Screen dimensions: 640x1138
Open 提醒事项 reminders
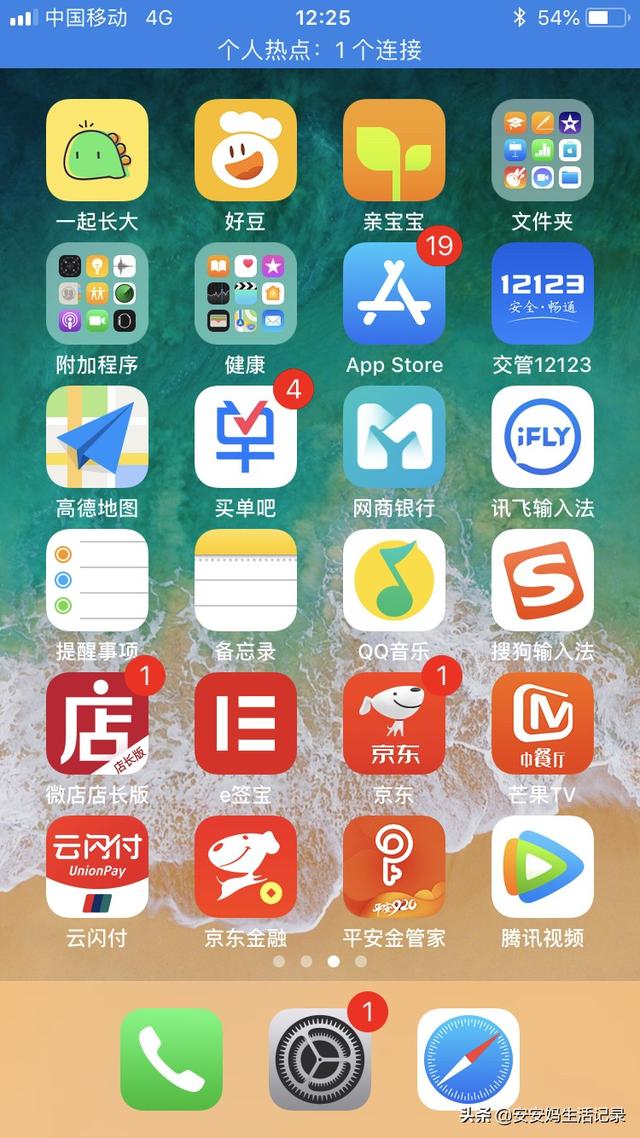pos(97,580)
